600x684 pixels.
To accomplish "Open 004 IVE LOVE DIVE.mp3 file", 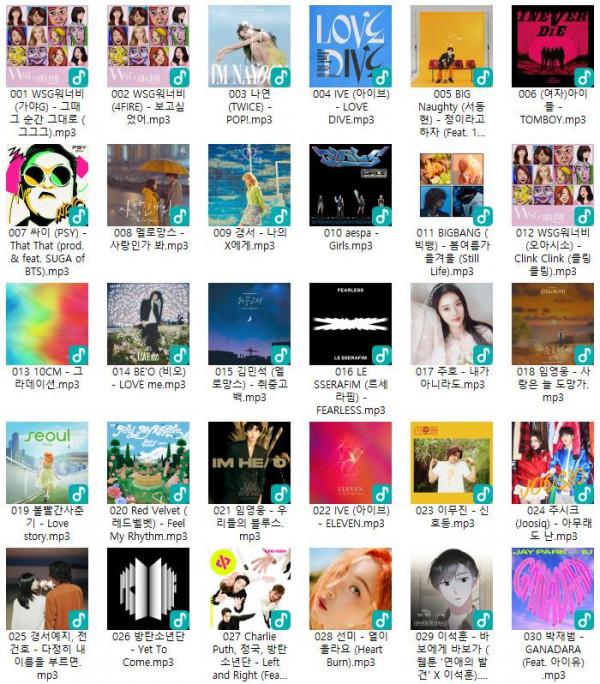I will (350, 46).
